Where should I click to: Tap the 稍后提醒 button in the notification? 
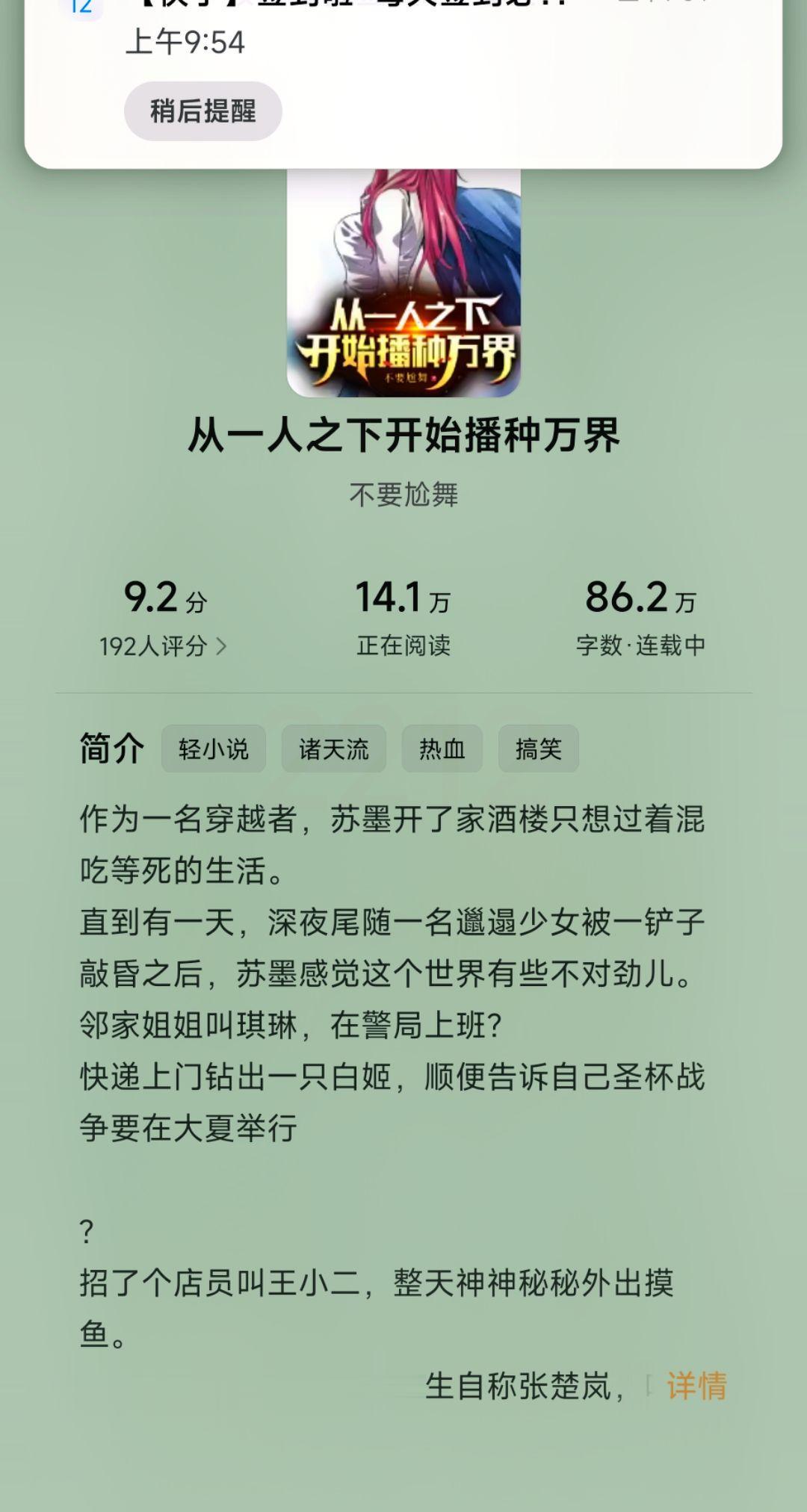tap(202, 111)
